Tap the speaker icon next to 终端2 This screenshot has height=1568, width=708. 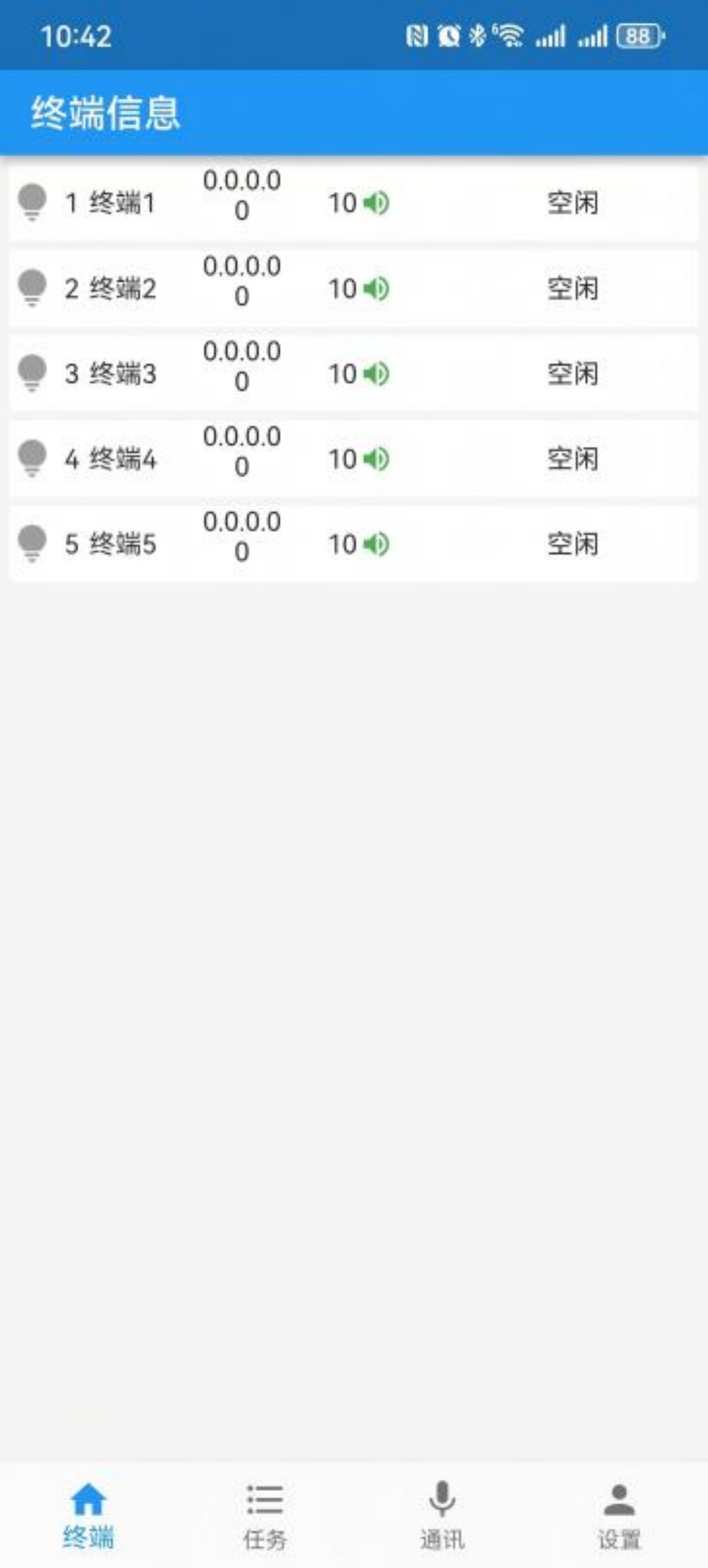378,288
